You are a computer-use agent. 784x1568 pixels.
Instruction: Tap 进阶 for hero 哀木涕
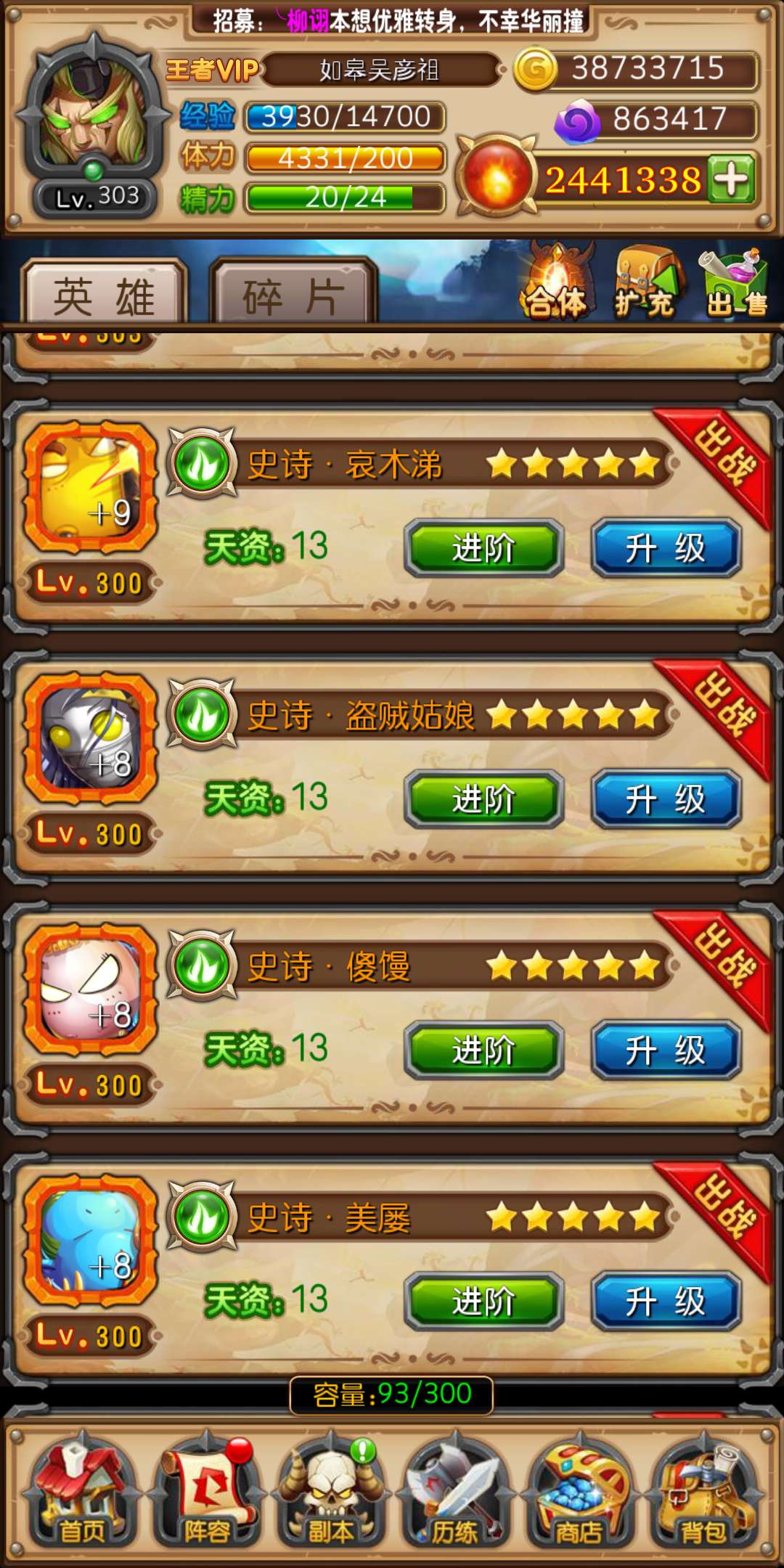(x=484, y=548)
